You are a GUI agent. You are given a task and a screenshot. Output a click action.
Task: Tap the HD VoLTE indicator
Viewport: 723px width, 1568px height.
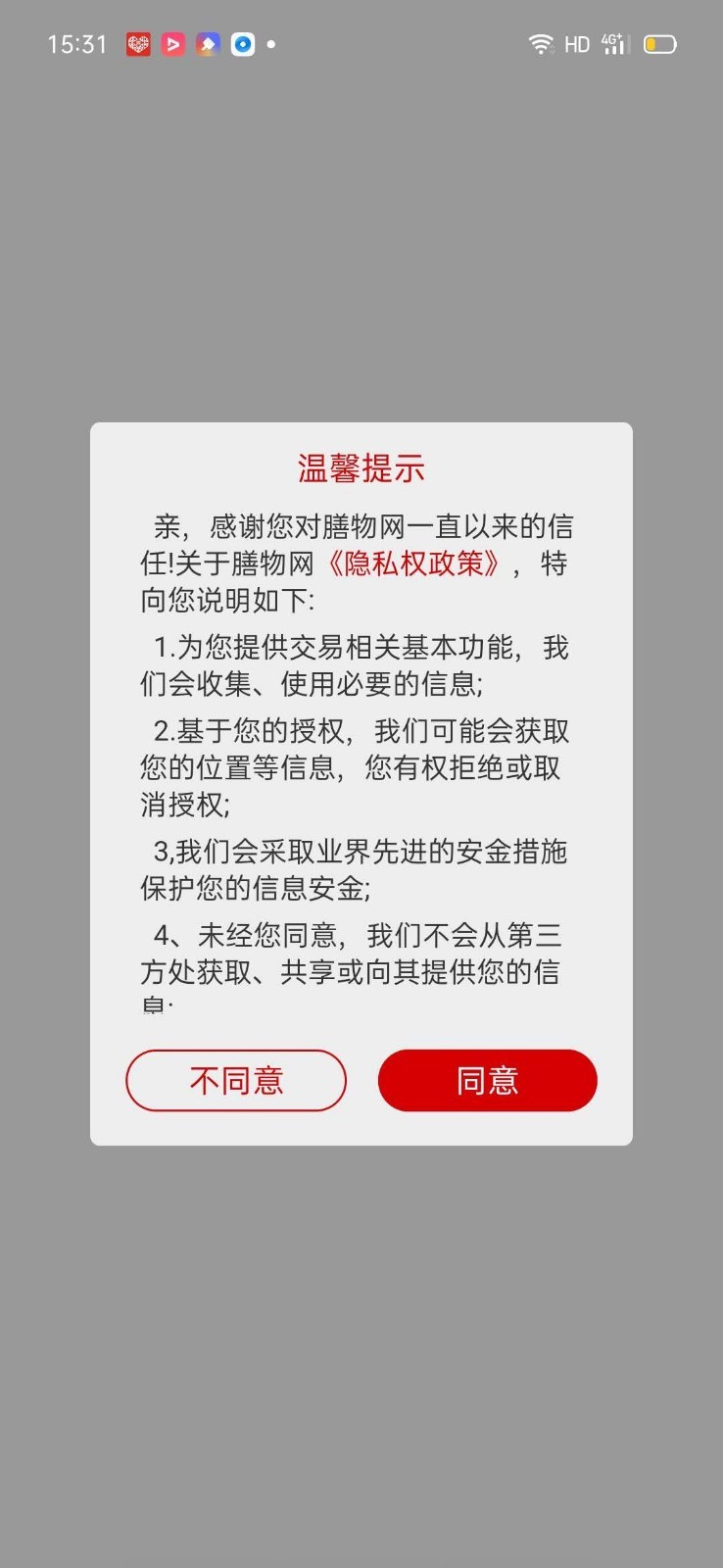point(577,44)
